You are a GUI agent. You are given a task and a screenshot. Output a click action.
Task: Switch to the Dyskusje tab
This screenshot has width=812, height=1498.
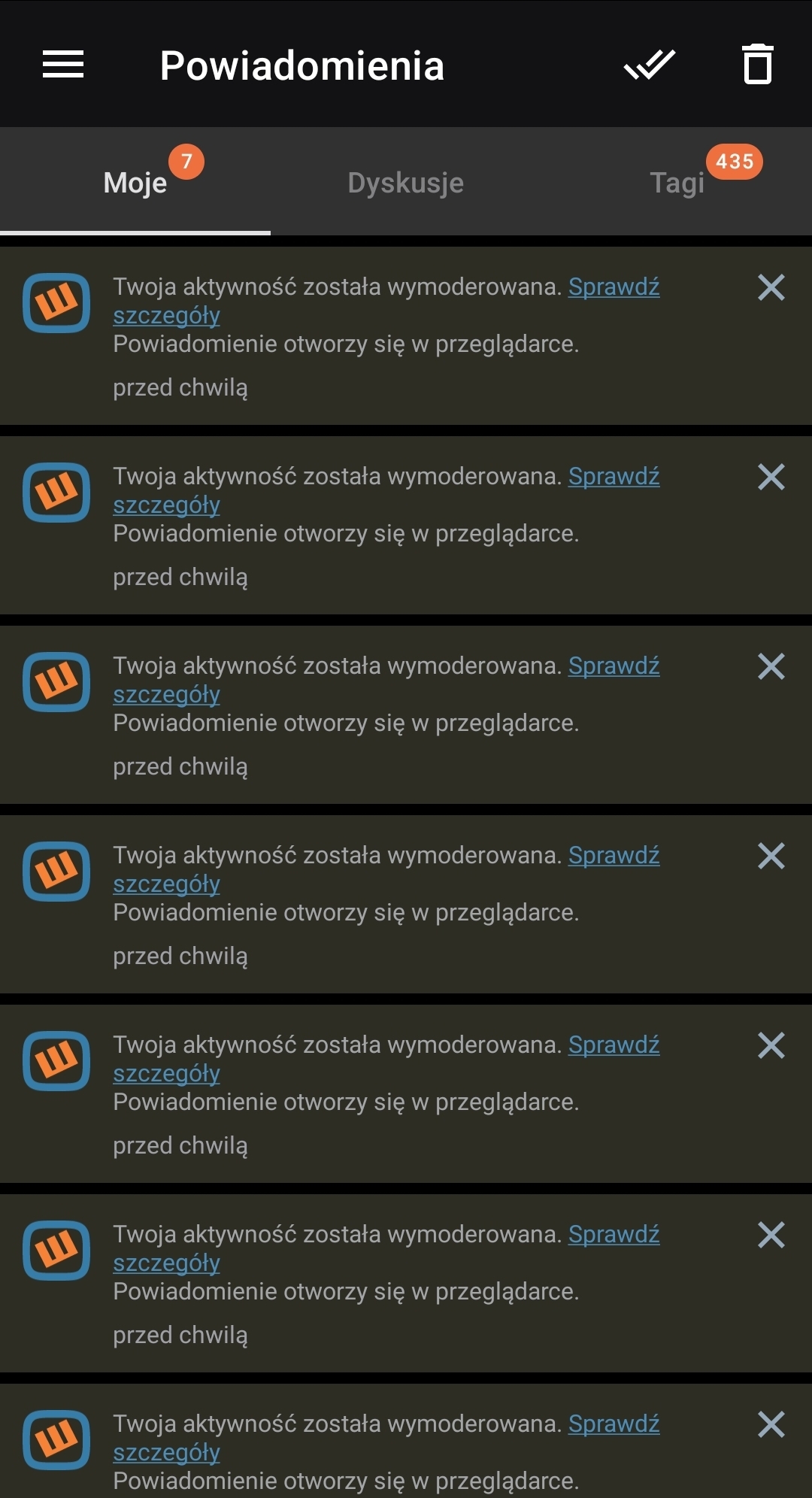pos(405,183)
